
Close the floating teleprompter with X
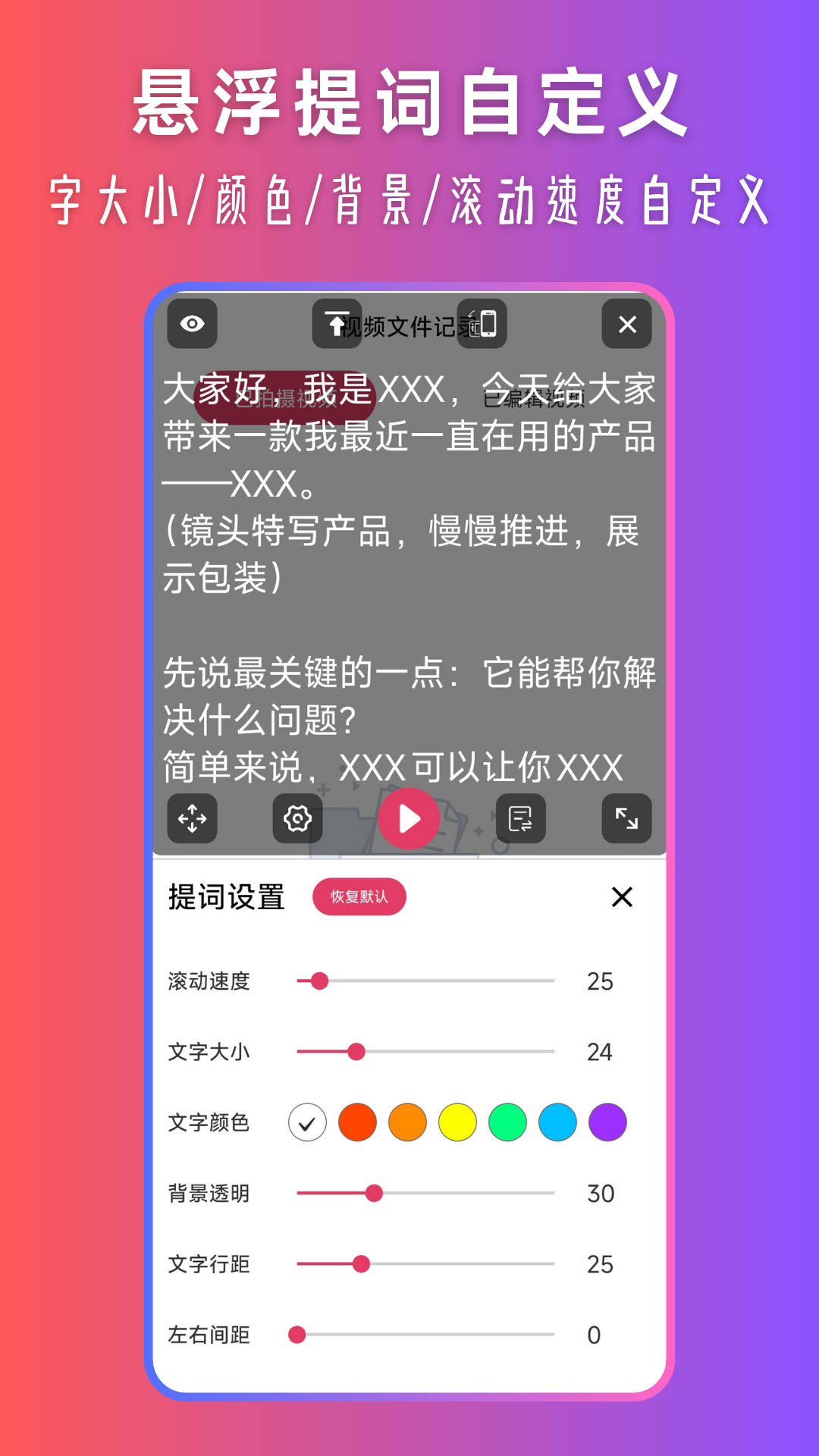[627, 324]
